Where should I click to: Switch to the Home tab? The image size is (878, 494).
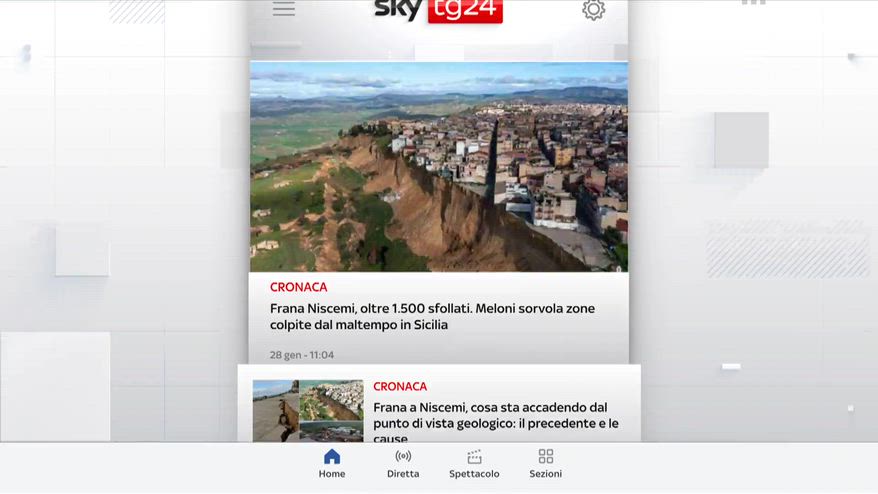(x=332, y=464)
